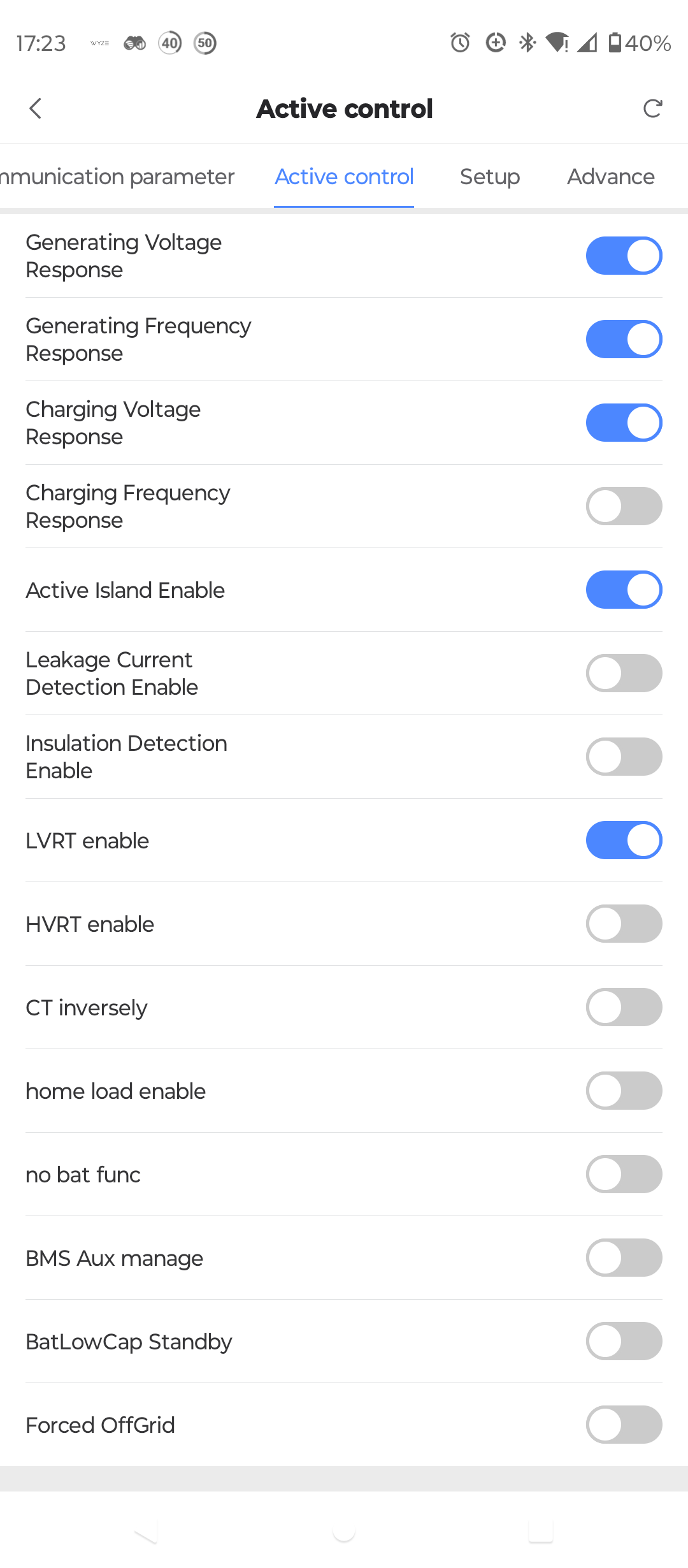
Task: Enable the no bat func setting
Action: click(x=624, y=1174)
